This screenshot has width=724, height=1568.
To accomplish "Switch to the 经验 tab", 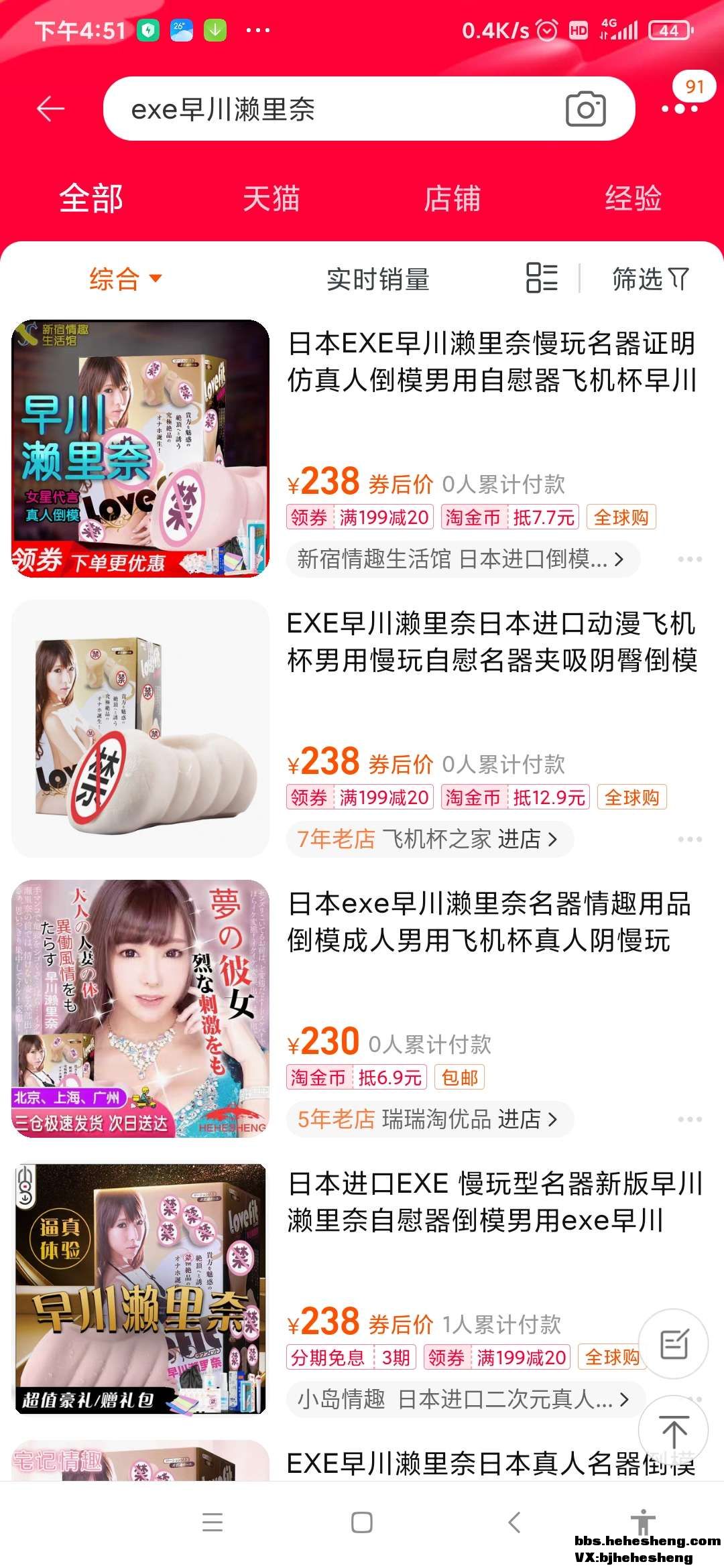I will tap(633, 199).
